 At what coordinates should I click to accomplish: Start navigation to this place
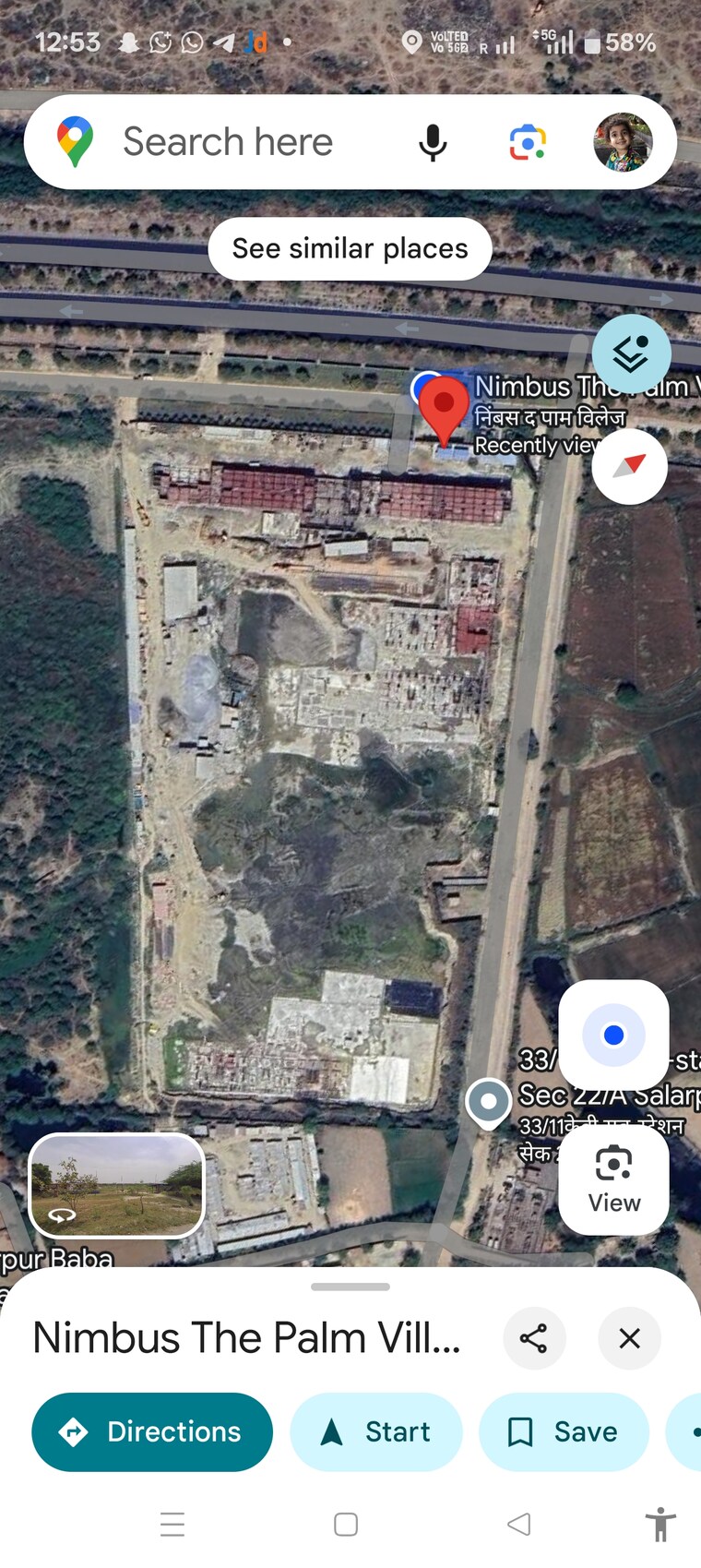376,1431
